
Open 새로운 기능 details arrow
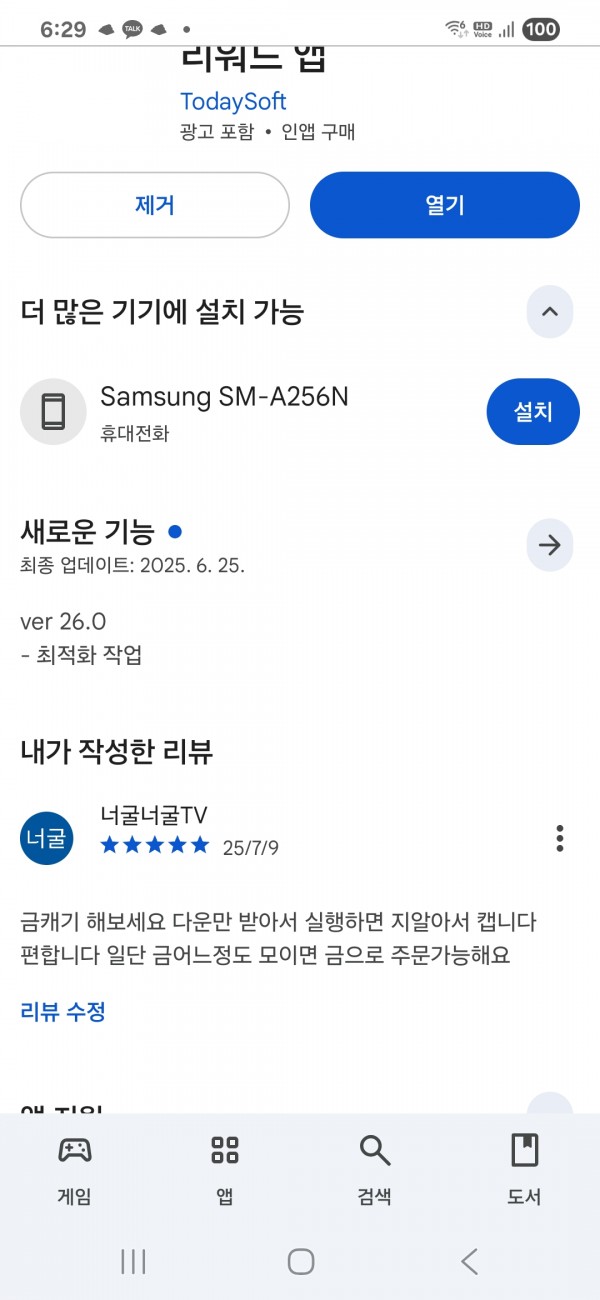[550, 545]
